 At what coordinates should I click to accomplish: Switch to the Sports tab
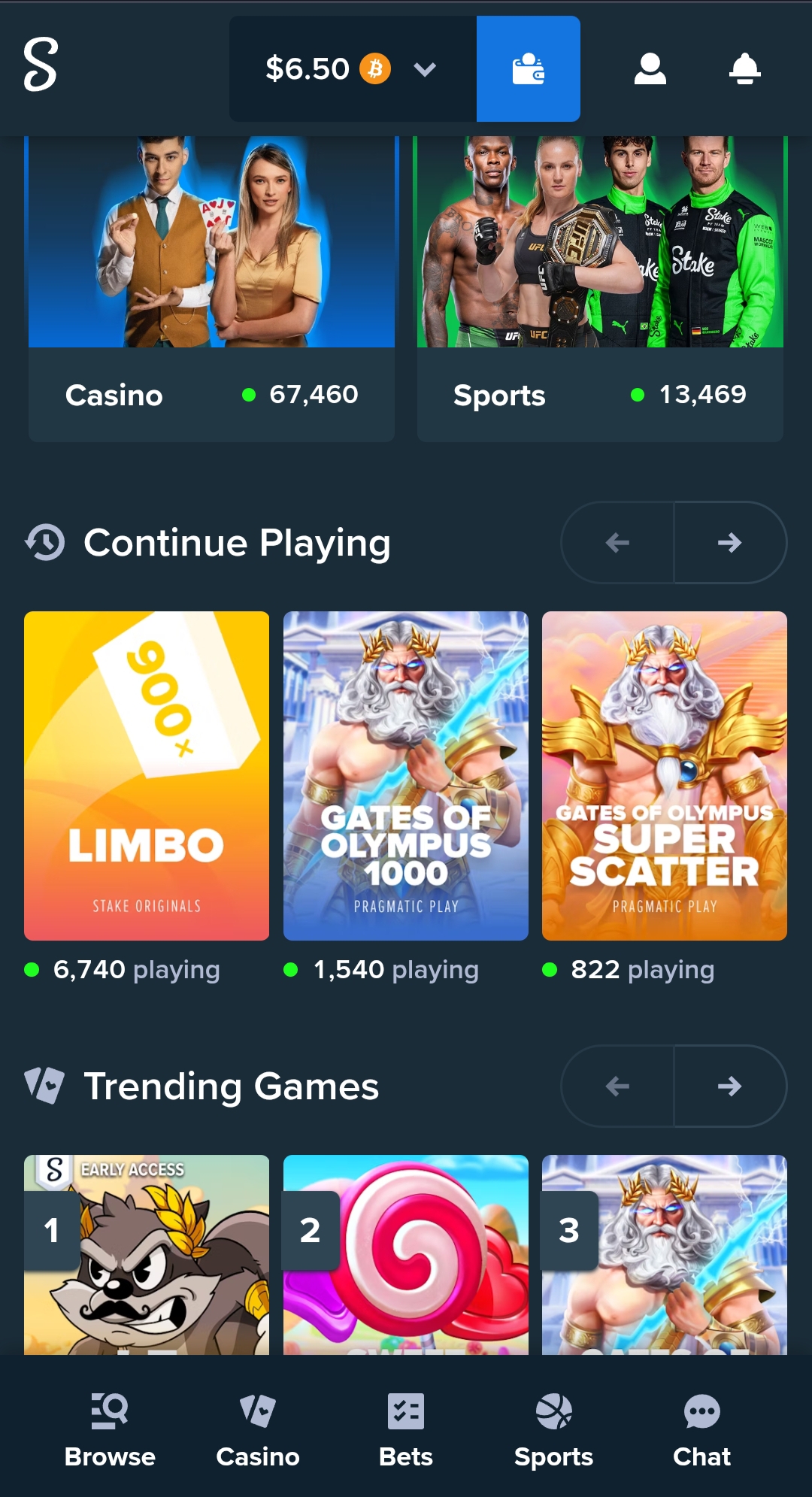(553, 1431)
